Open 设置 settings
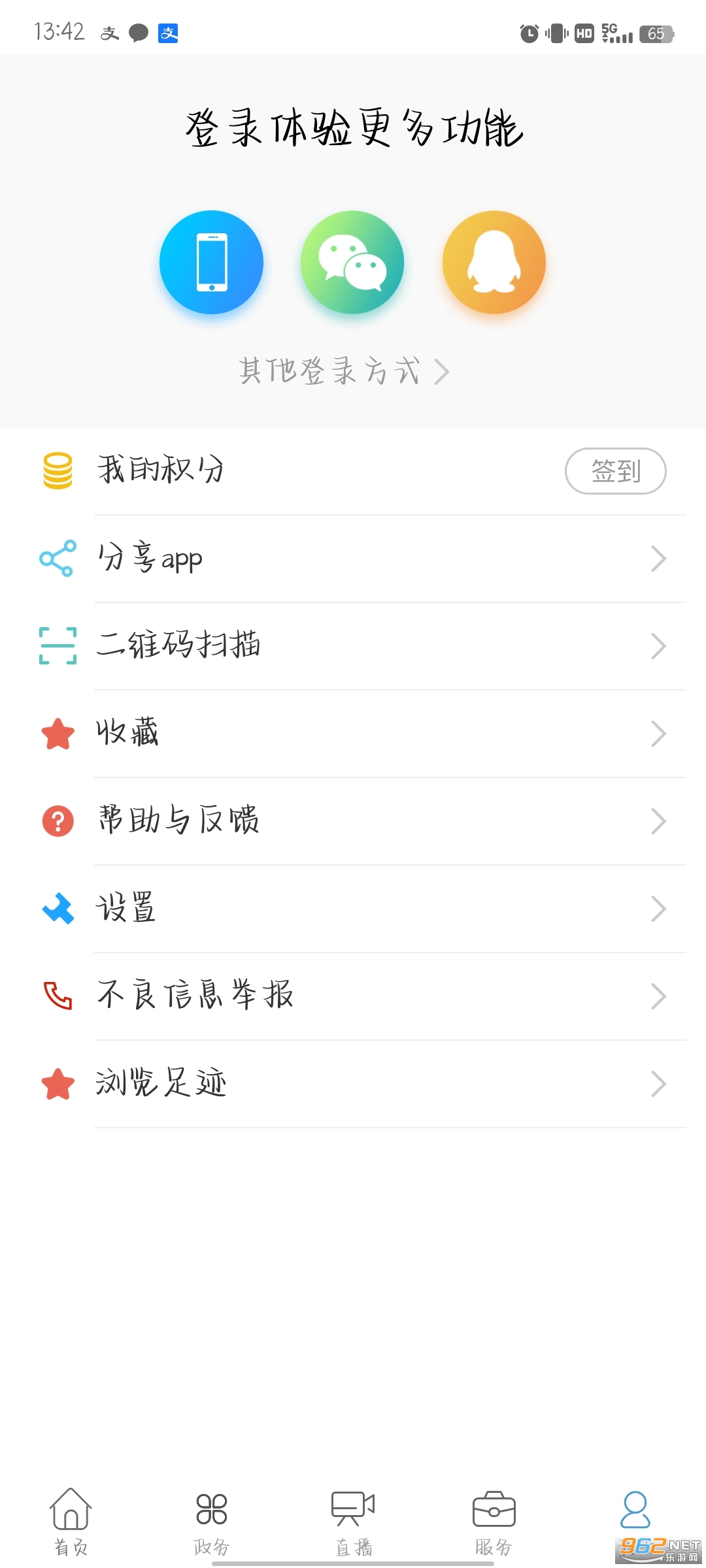This screenshot has width=706, height=1568. 353,908
